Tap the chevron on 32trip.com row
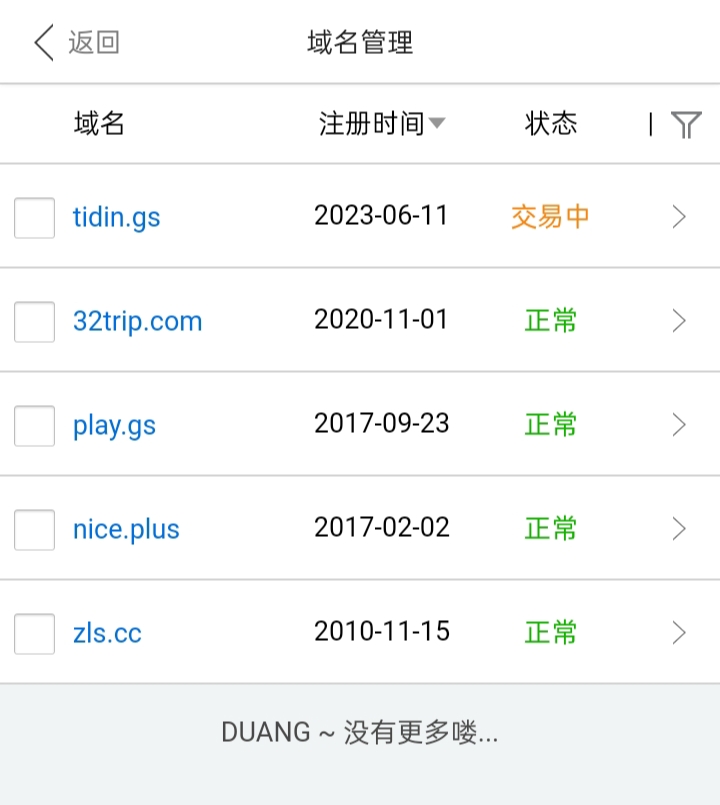The height and width of the screenshot is (805, 720). pos(679,321)
